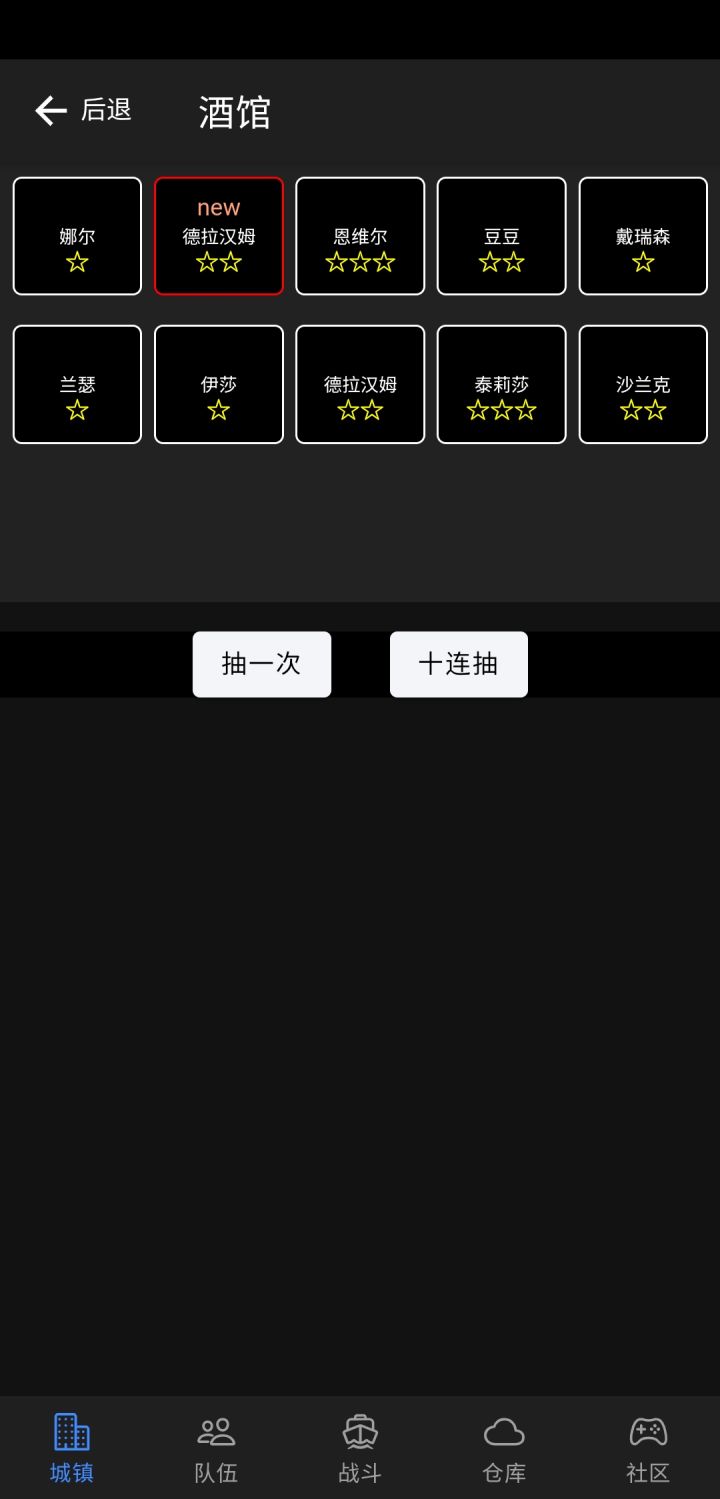Open the 戴瑞森 character card

tap(643, 236)
